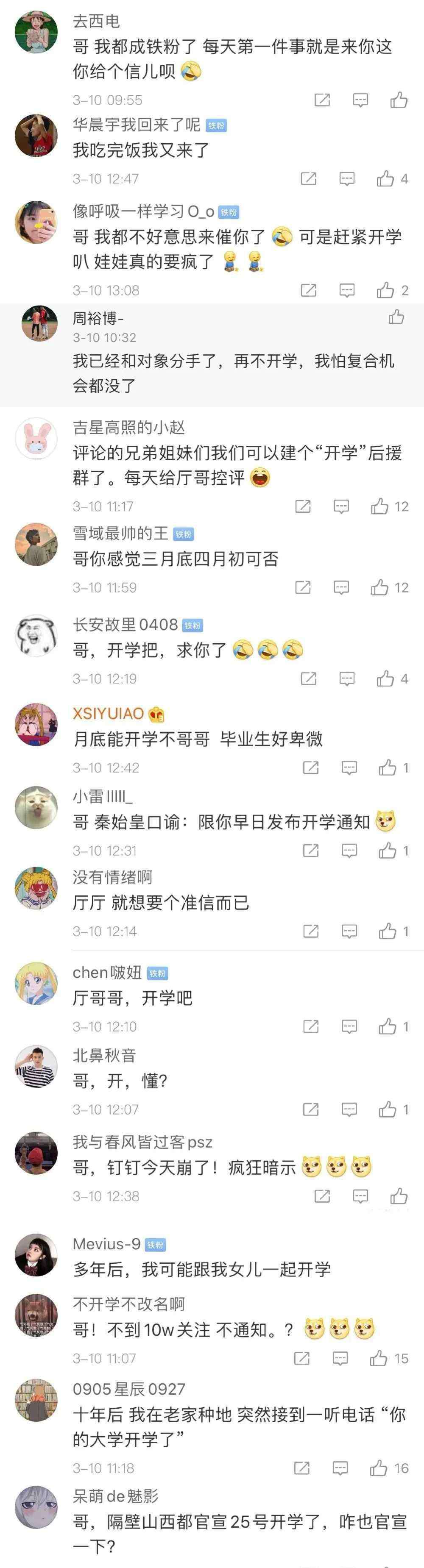This screenshot has width=424, height=1568.
Task: Repost 北鼻秋音's comment
Action: click(311, 1109)
